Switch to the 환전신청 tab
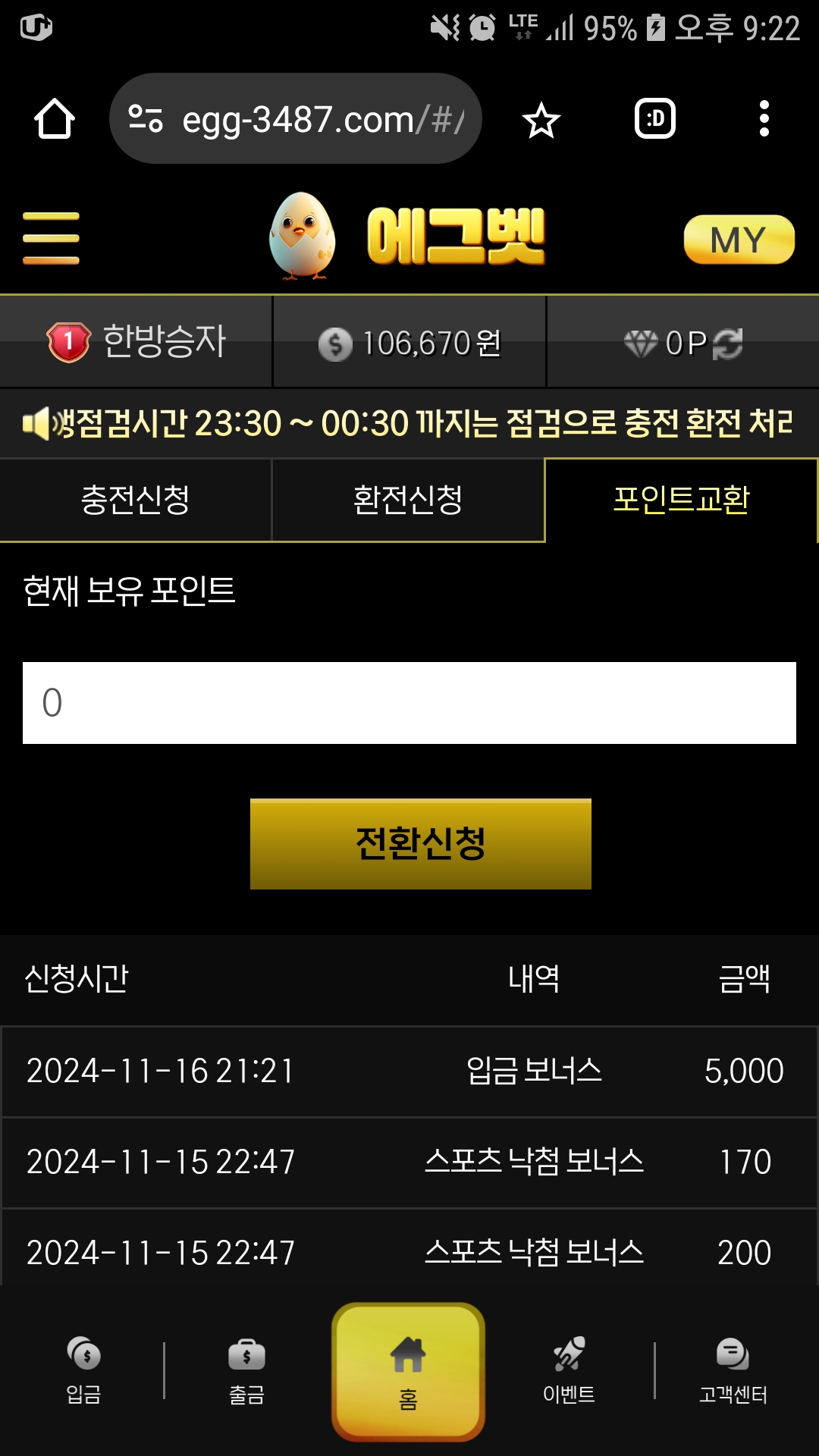Viewport: 819px width, 1456px height. (408, 500)
